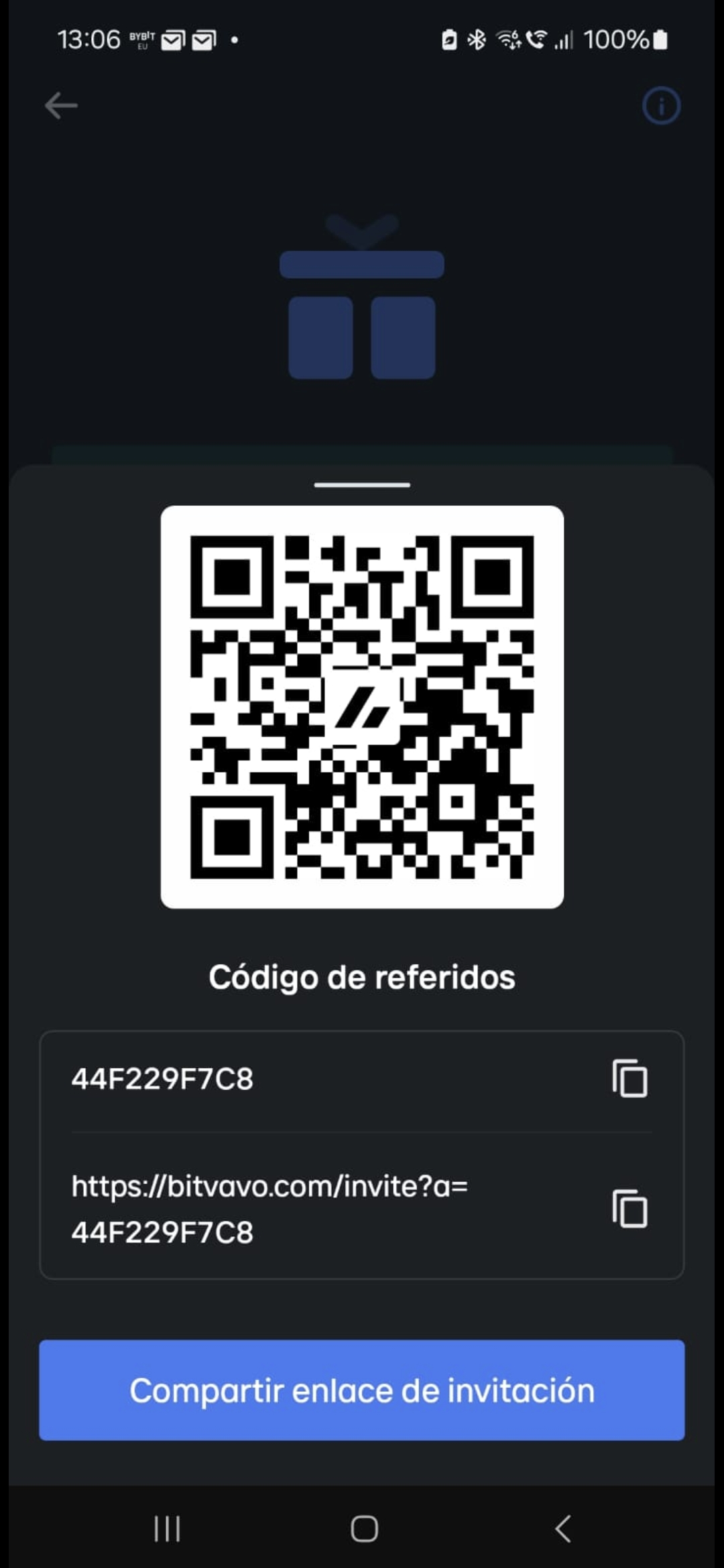Viewport: 724px width, 1568px height.
Task: Tap the sheet's drag handle
Action: pyautogui.click(x=362, y=484)
